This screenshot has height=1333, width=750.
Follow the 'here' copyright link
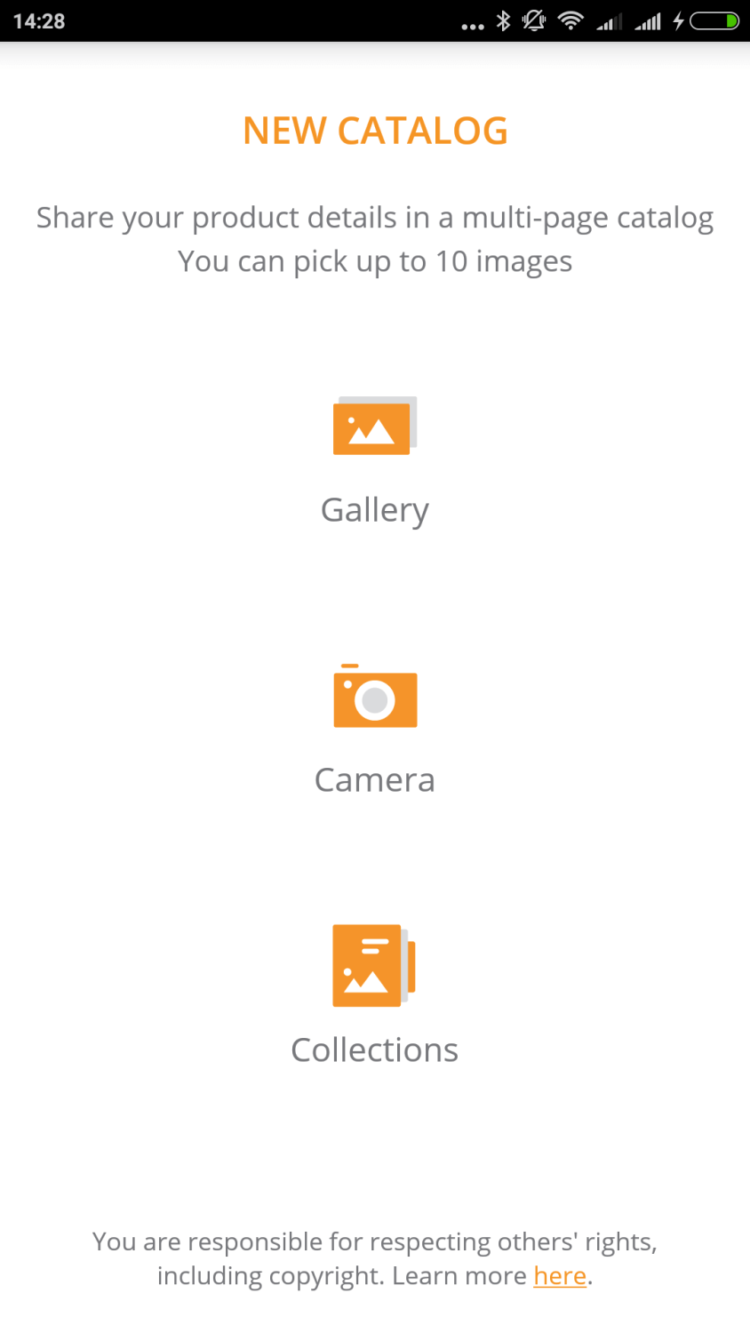(559, 1276)
